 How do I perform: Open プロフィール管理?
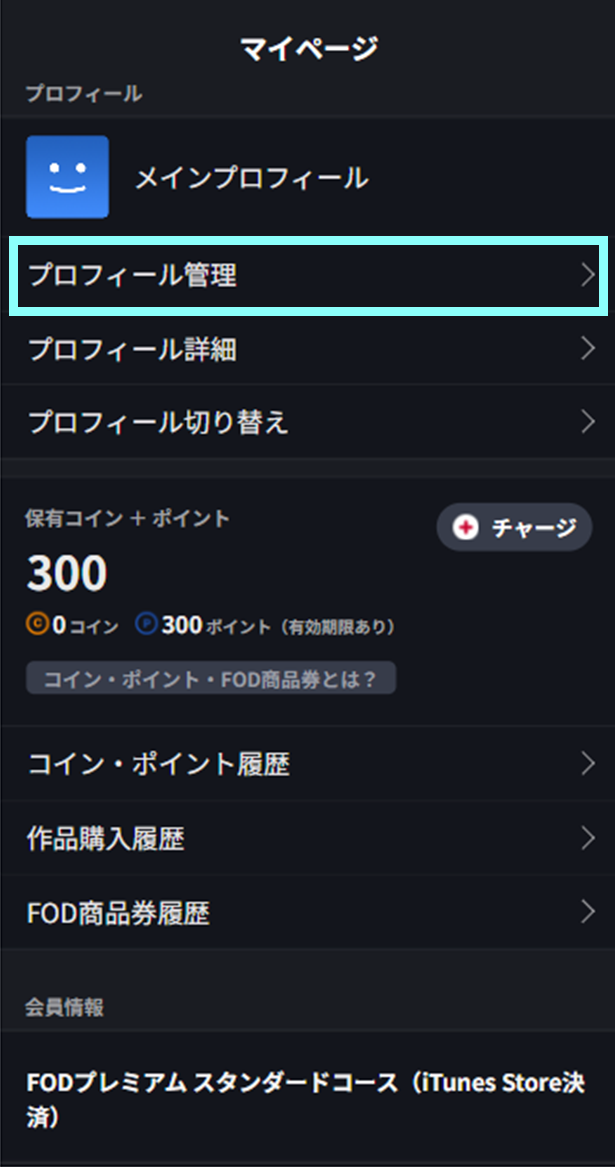[x=307, y=275]
